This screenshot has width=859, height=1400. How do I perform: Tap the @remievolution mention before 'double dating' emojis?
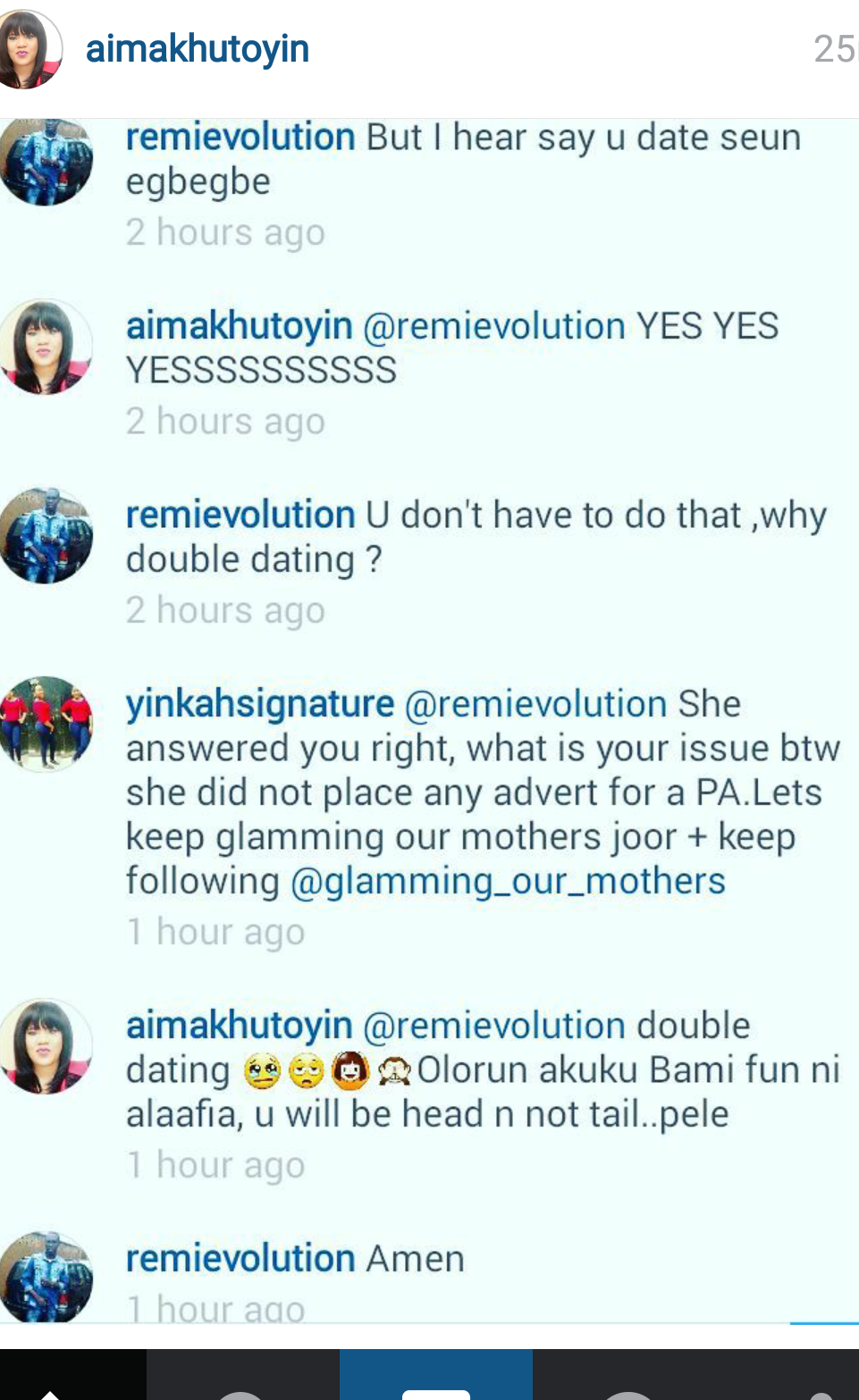(493, 1027)
